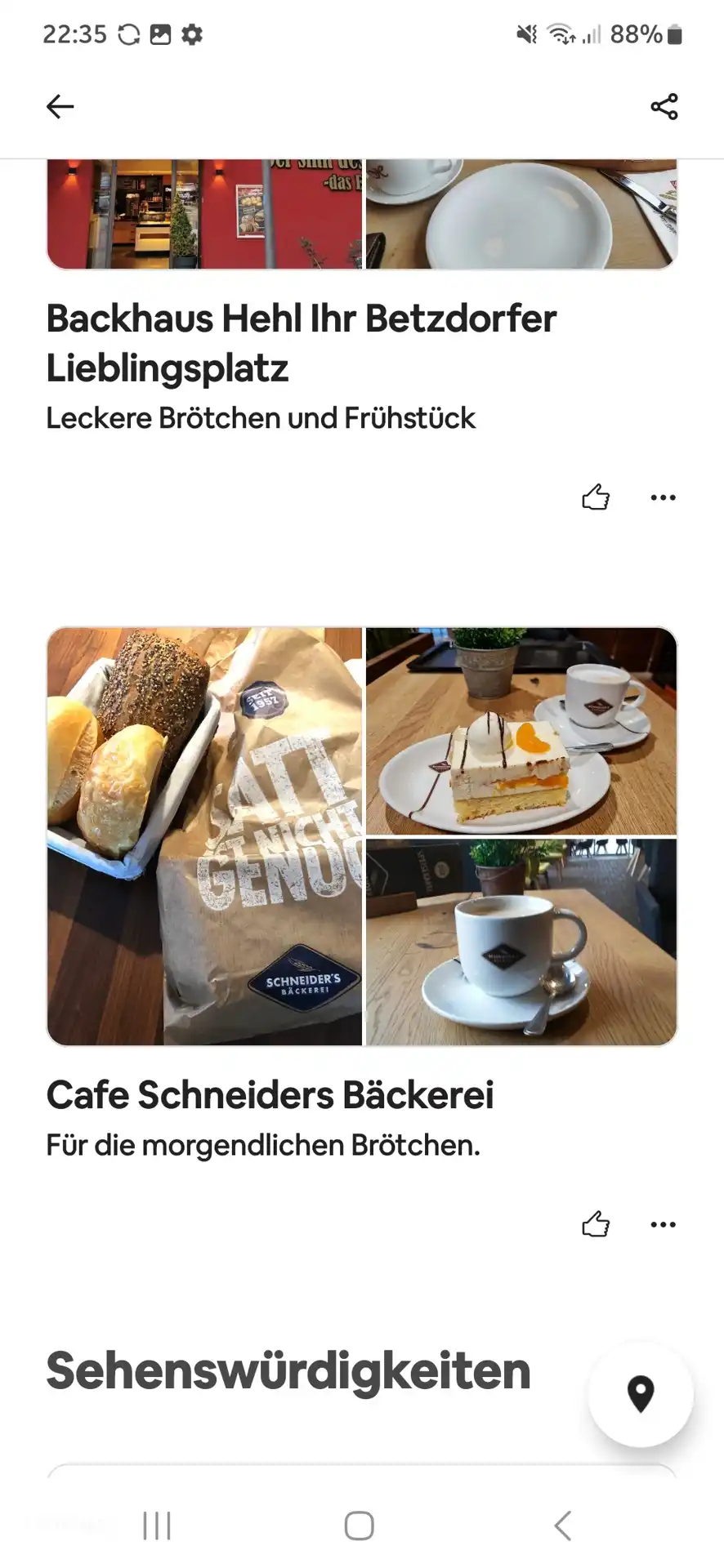Tap system home button
The width and height of the screenshot is (724, 1568).
(360, 1525)
